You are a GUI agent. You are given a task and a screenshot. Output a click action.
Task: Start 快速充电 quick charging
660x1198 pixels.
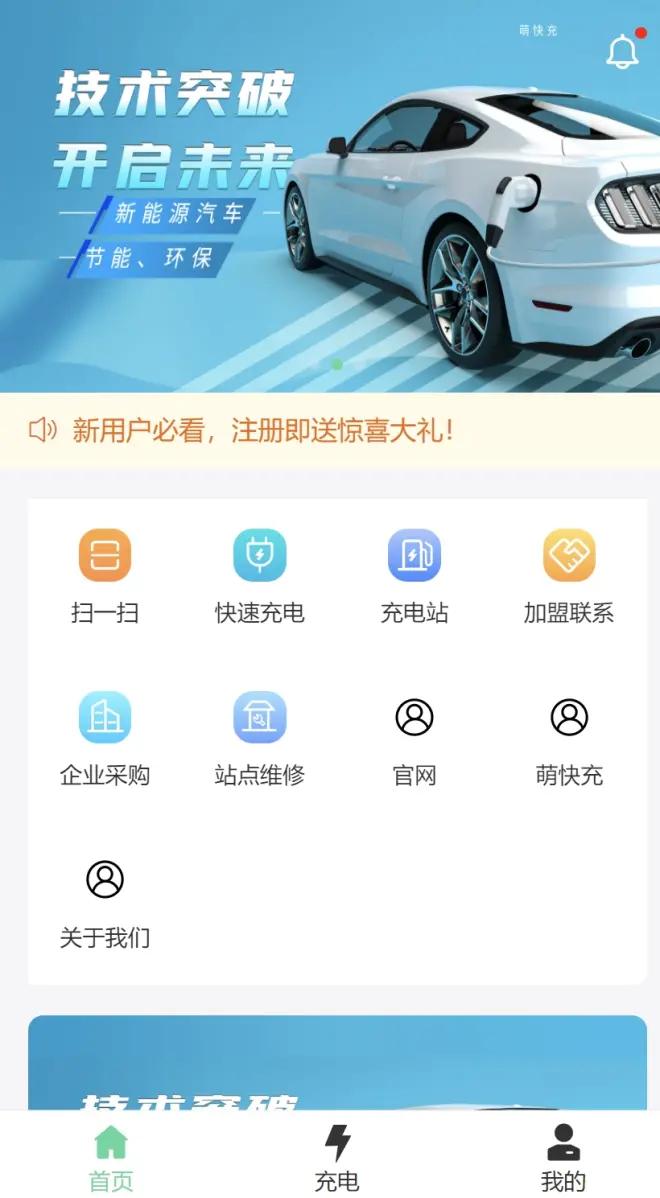click(x=260, y=575)
